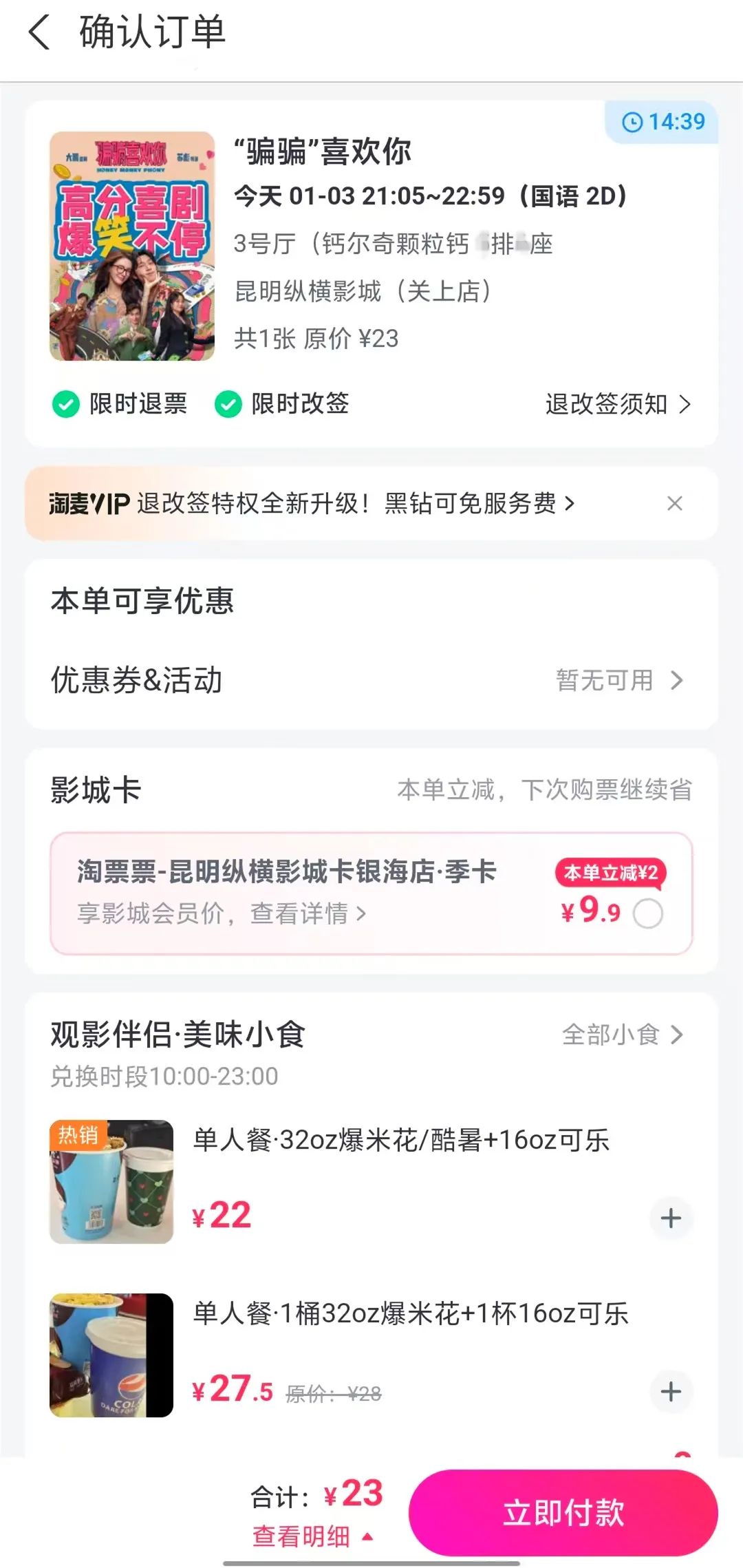
Task: Tap the 骗骗喜欢你 movie poster thumbnail
Action: click(x=132, y=246)
